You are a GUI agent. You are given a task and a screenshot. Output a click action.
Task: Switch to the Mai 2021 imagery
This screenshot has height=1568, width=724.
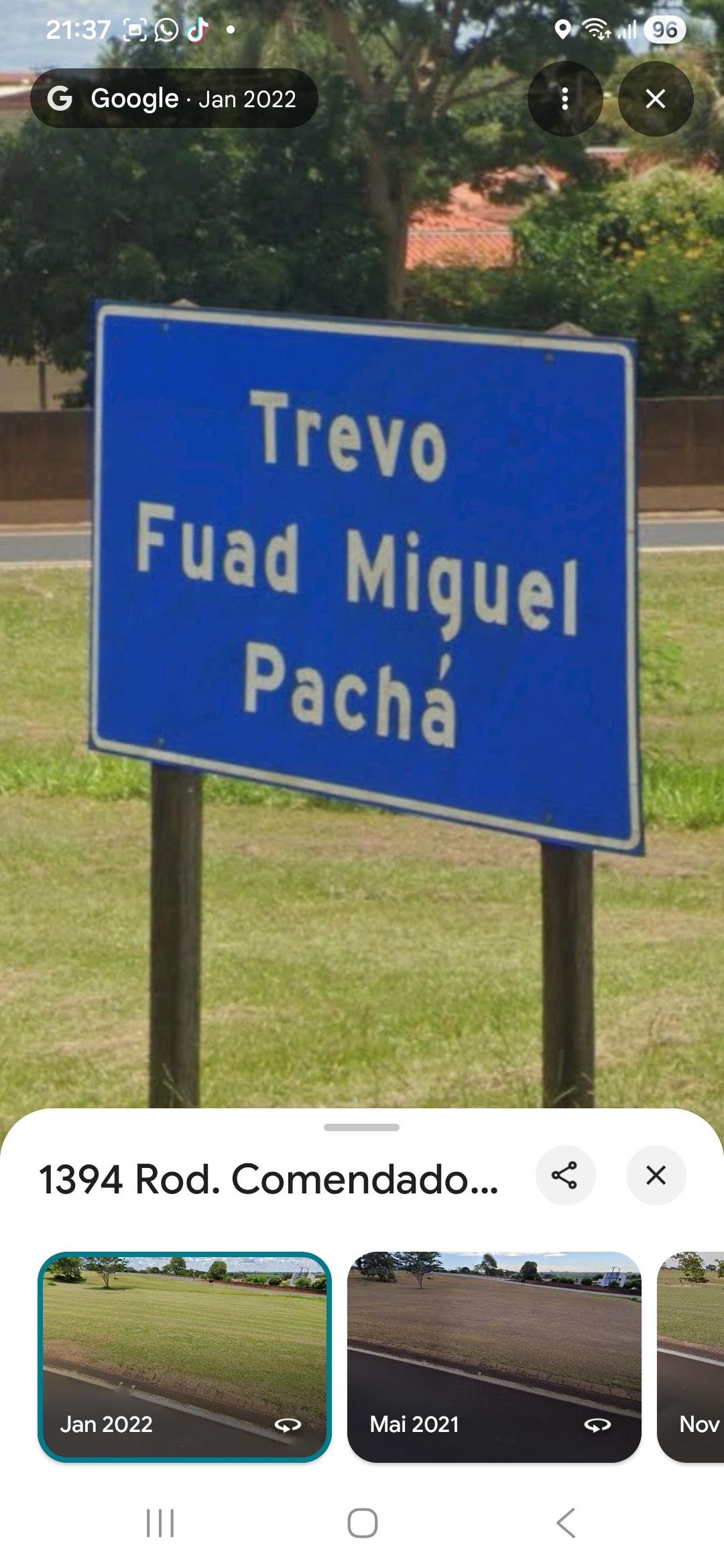point(494,1357)
